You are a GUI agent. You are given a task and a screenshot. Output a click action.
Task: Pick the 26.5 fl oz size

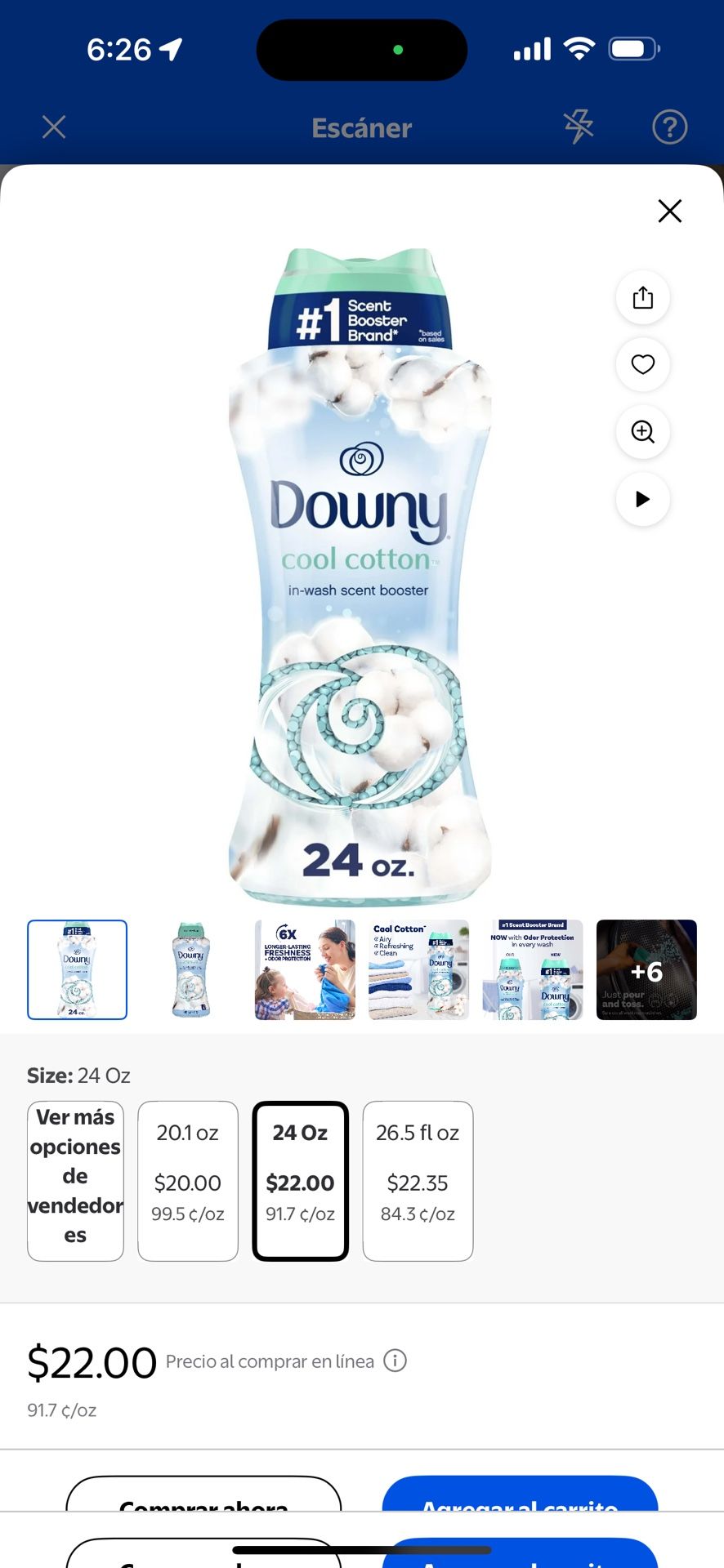(x=418, y=1180)
